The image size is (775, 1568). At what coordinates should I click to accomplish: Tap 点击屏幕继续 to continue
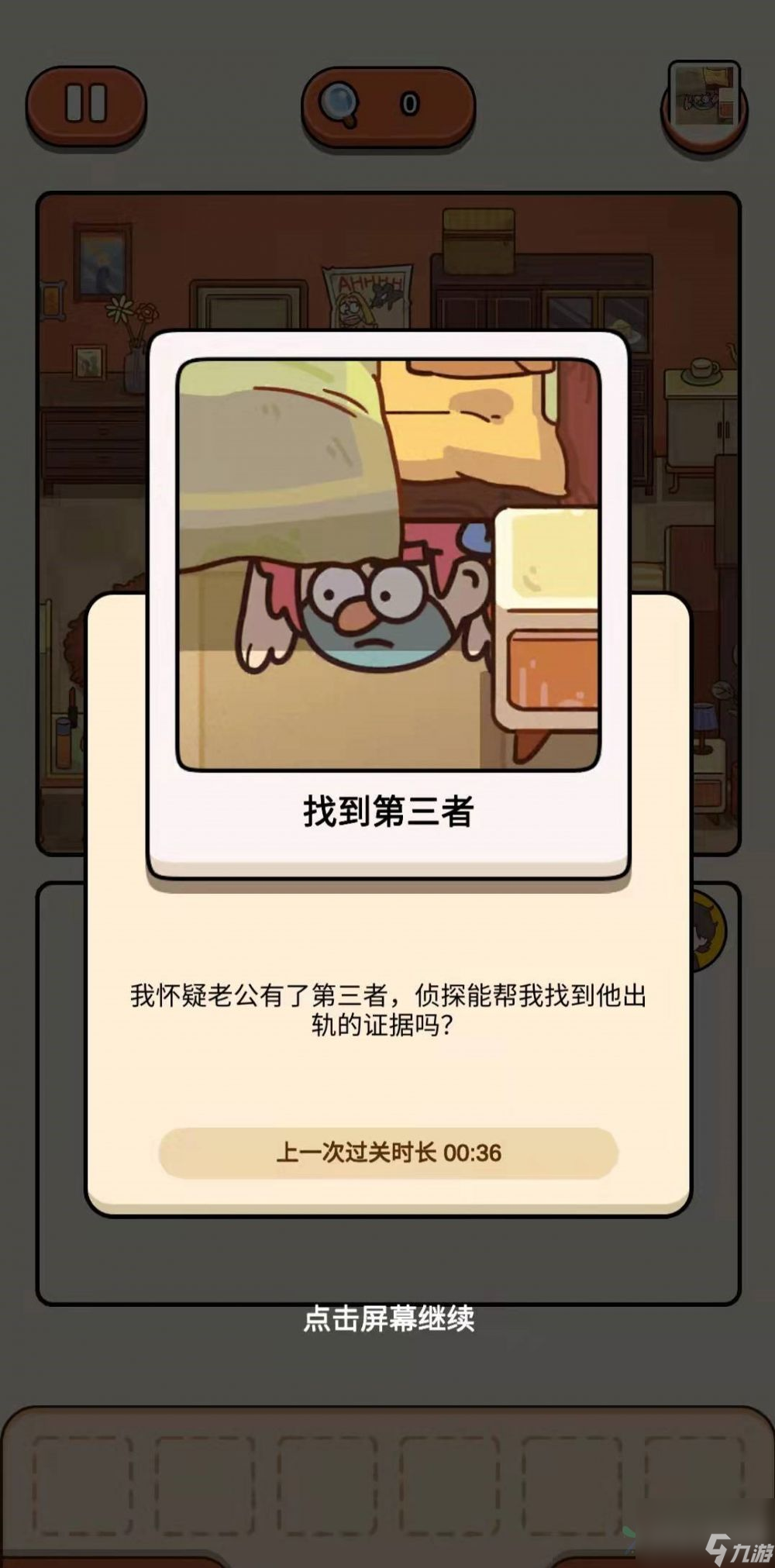[388, 1318]
